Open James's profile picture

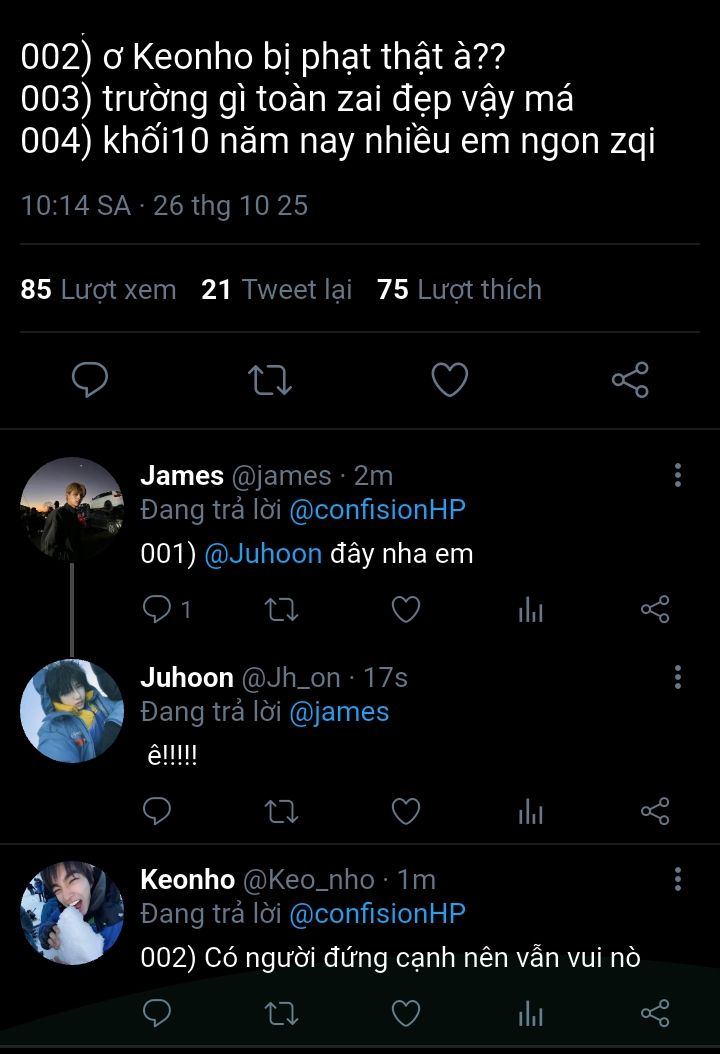click(x=72, y=509)
